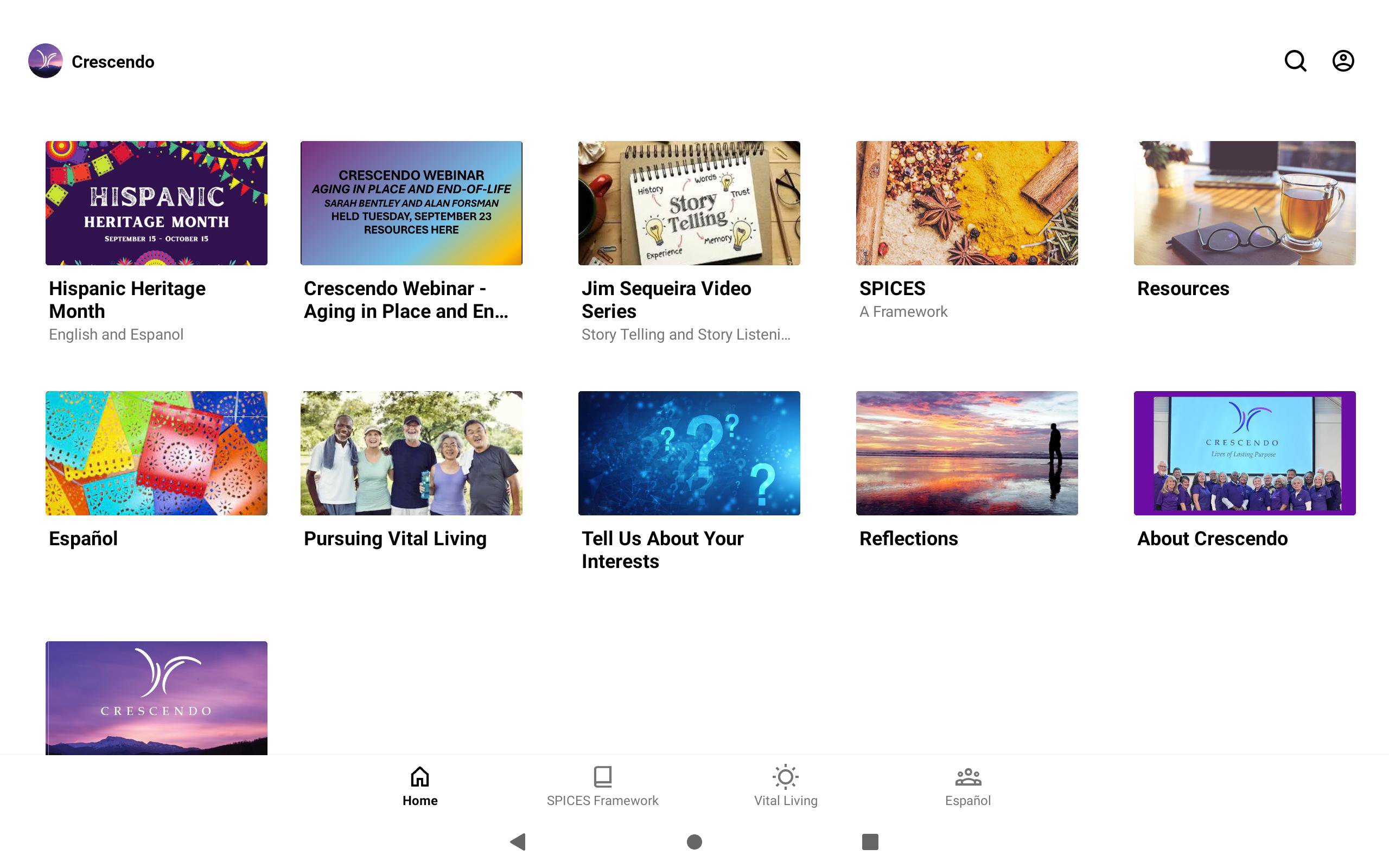Viewport: 1389px width, 868px height.
Task: Select the Home tab
Action: (419, 786)
